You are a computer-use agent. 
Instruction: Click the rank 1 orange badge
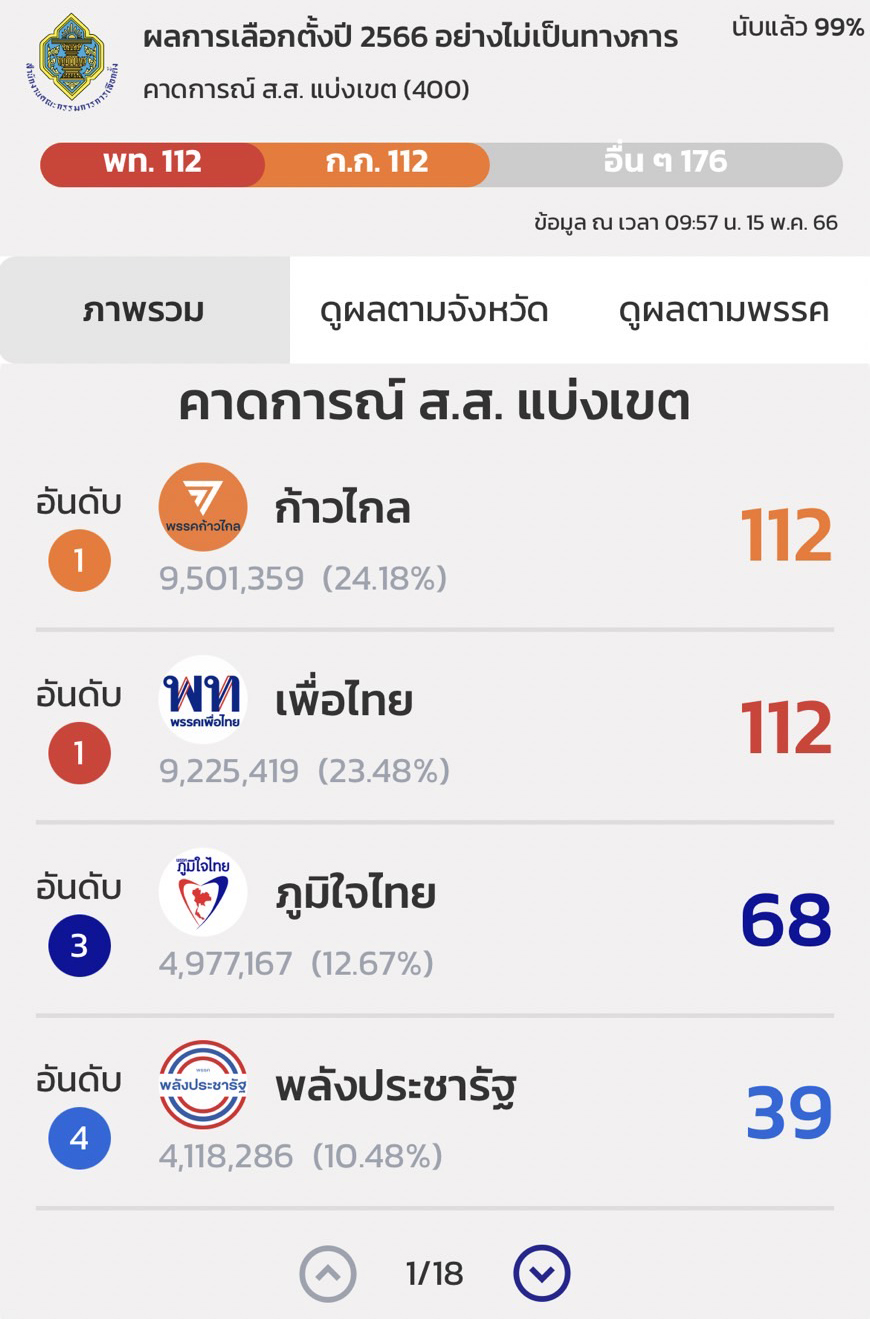pyautogui.click(x=79, y=560)
